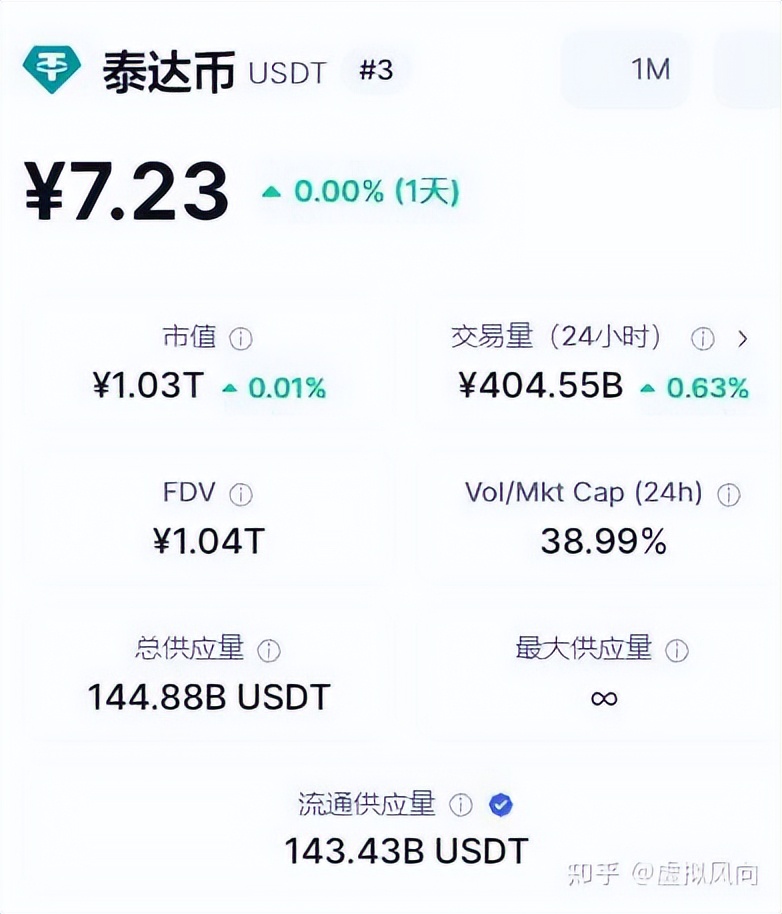782x914 pixels.
Task: Select the ¥1.03T market cap value
Action: click(x=148, y=385)
